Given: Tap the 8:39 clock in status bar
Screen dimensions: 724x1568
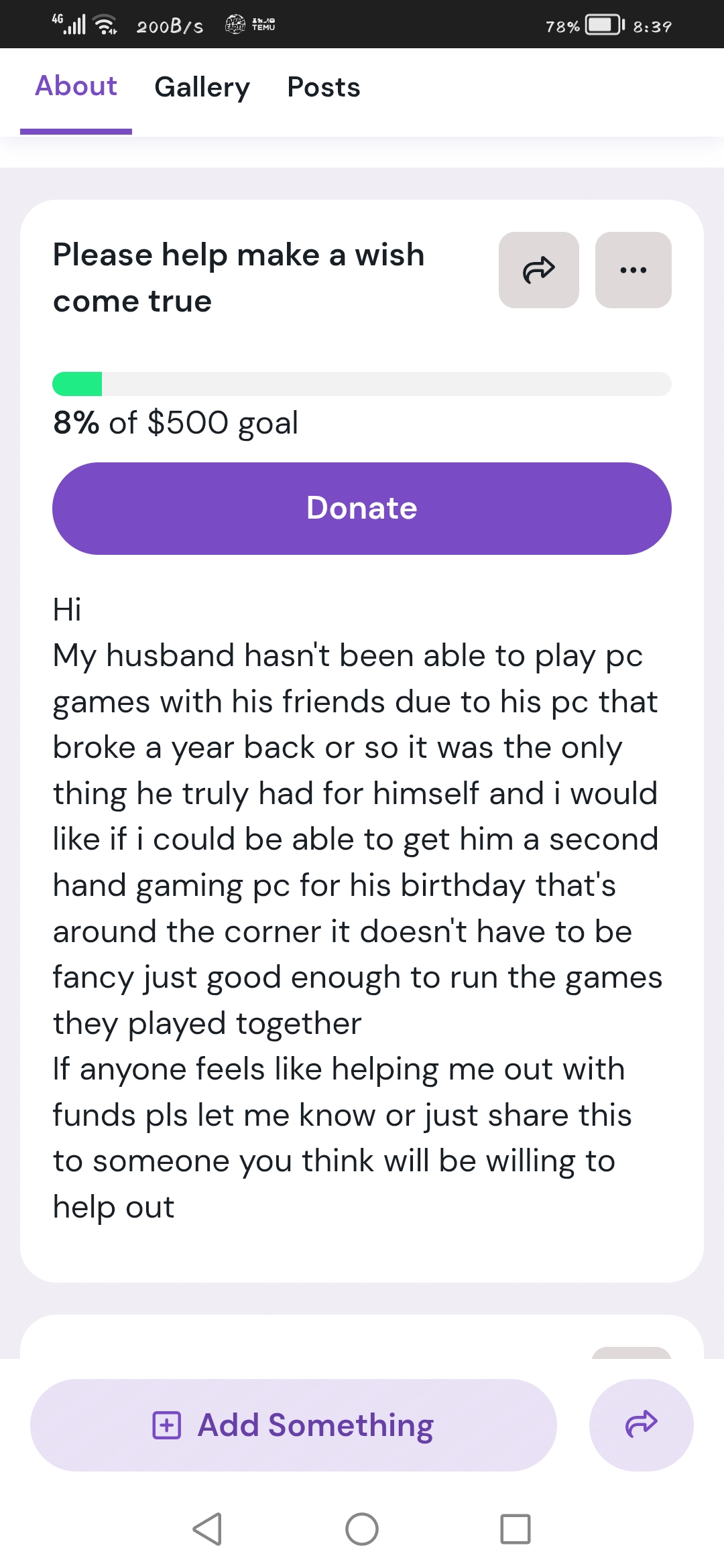Looking at the screenshot, I should coord(652,25).
